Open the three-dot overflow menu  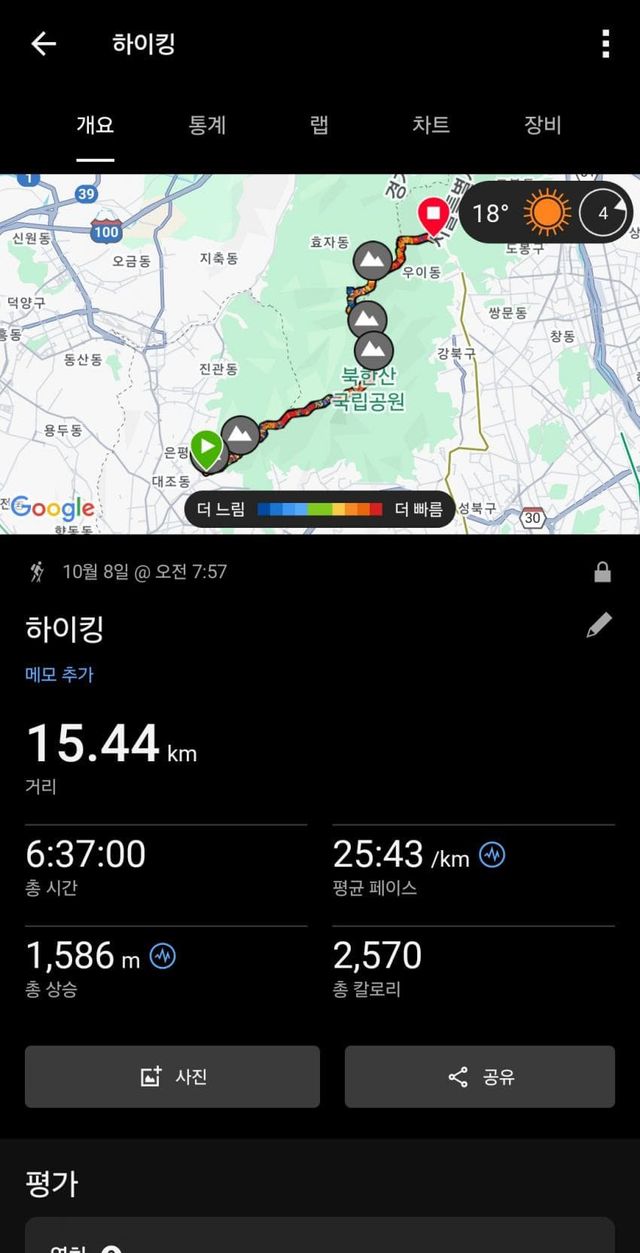(605, 44)
